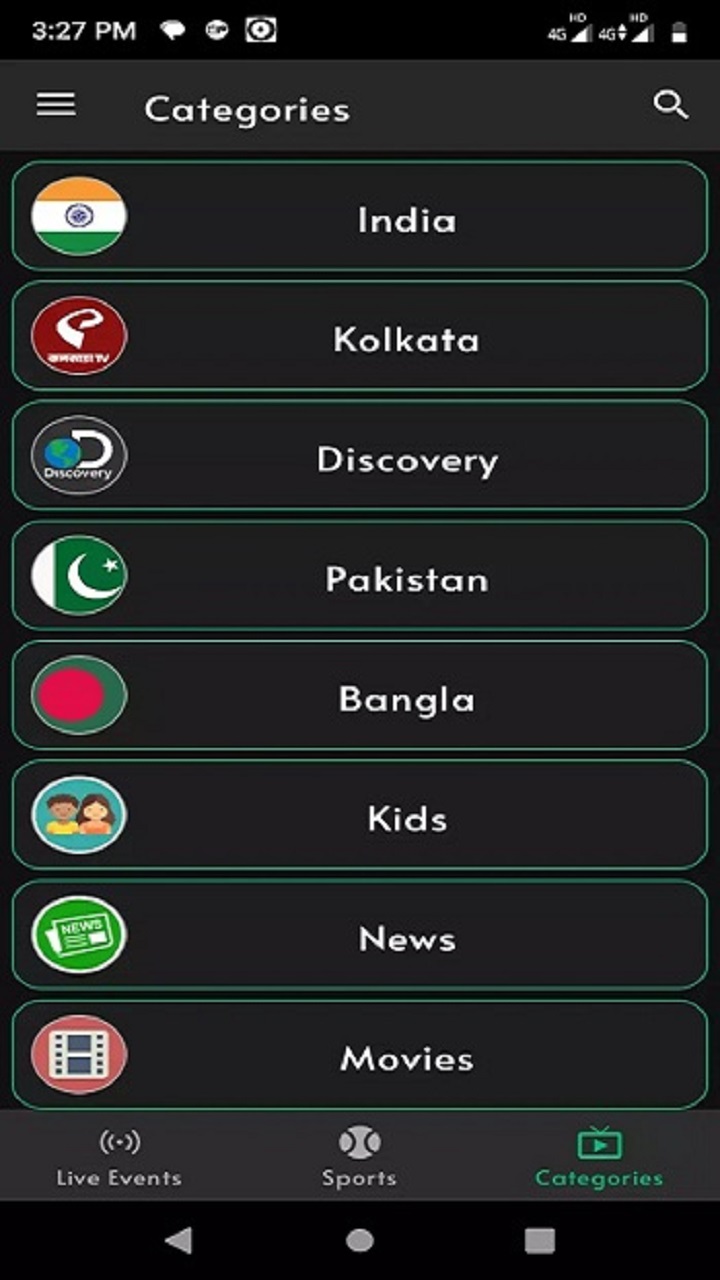The image size is (720, 1280).
Task: Tap the system home button
Action: tap(360, 1241)
